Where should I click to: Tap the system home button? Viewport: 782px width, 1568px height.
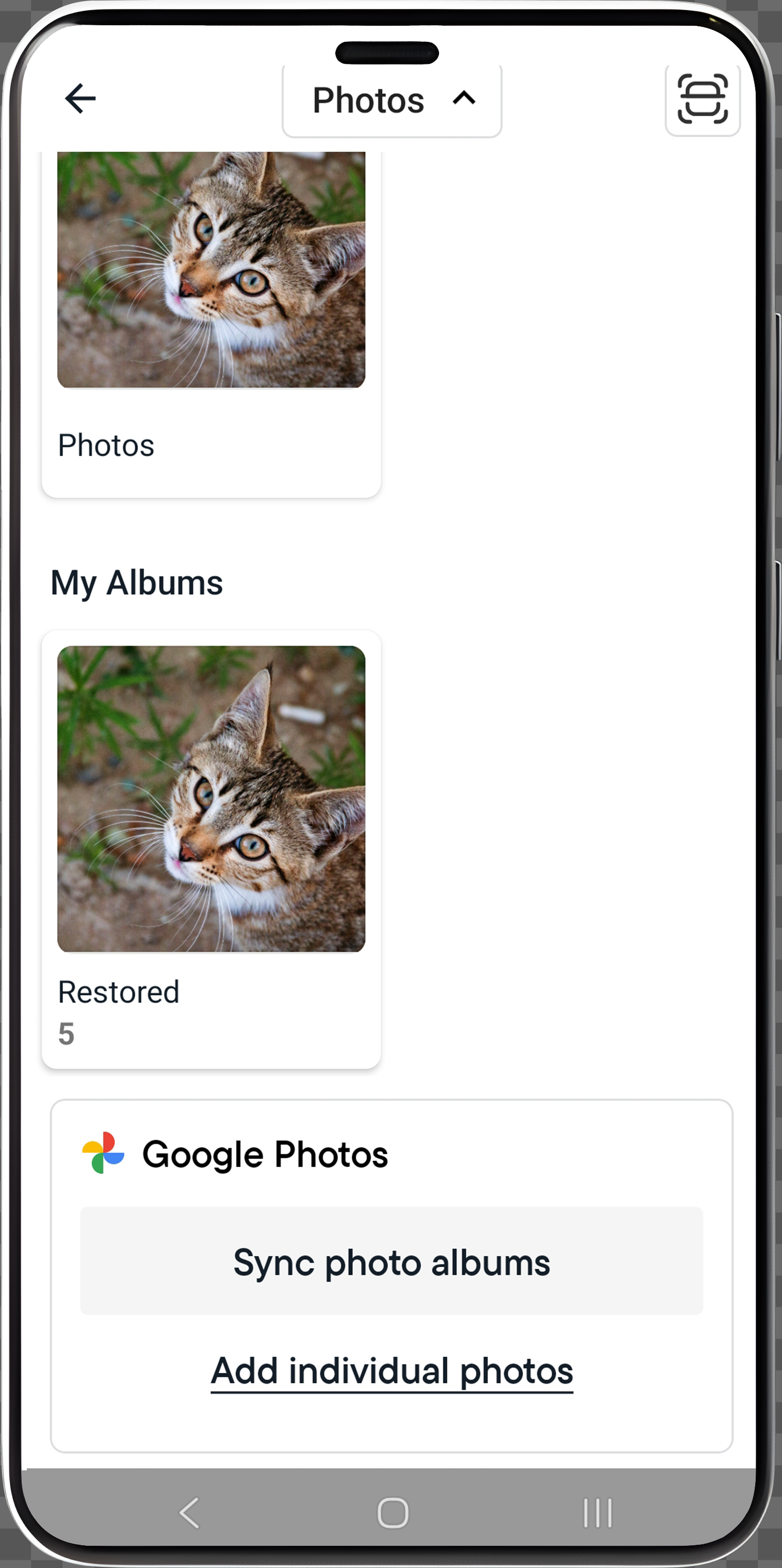393,1512
